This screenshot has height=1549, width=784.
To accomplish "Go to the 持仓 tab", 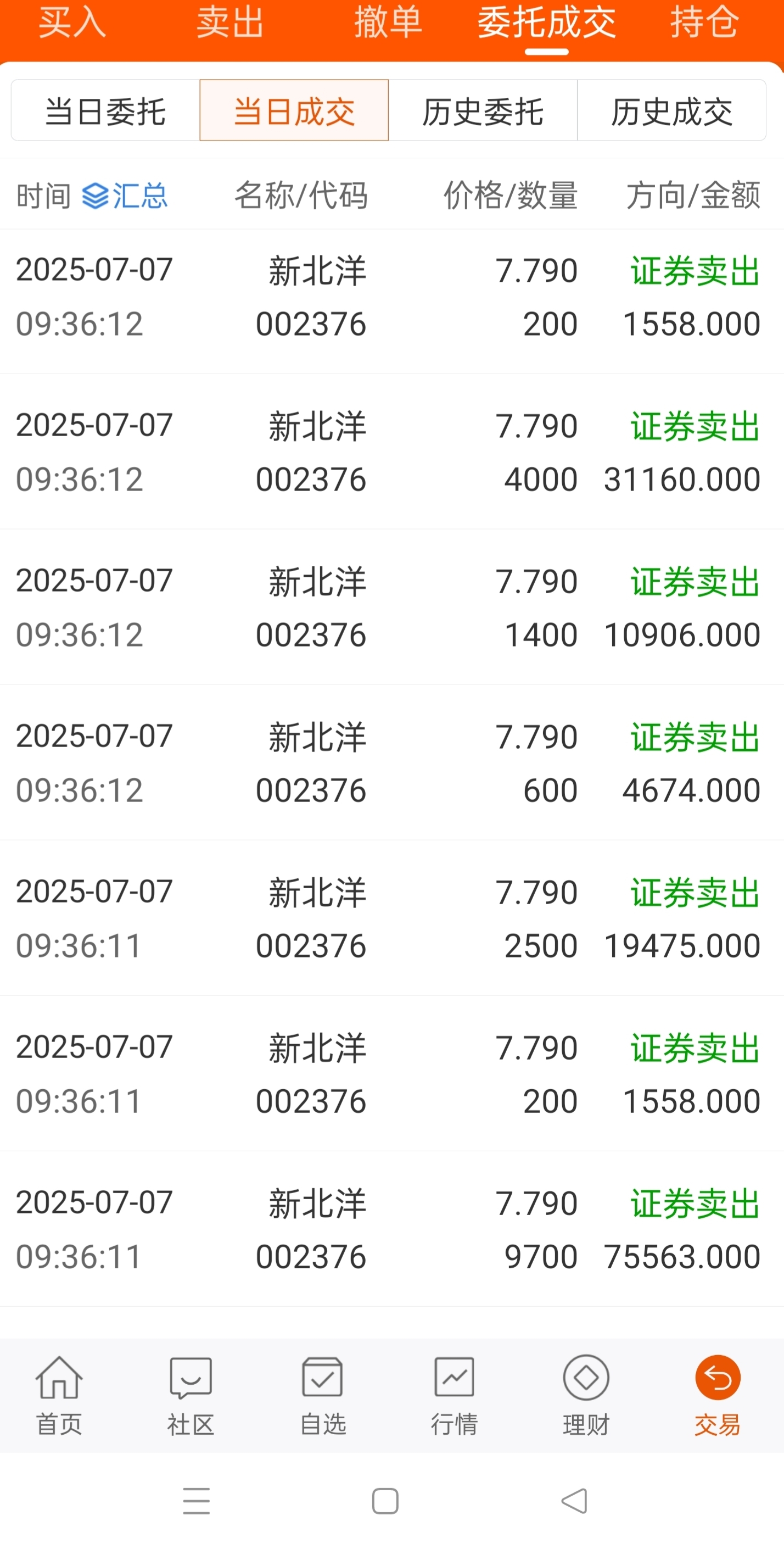I will click(704, 23).
